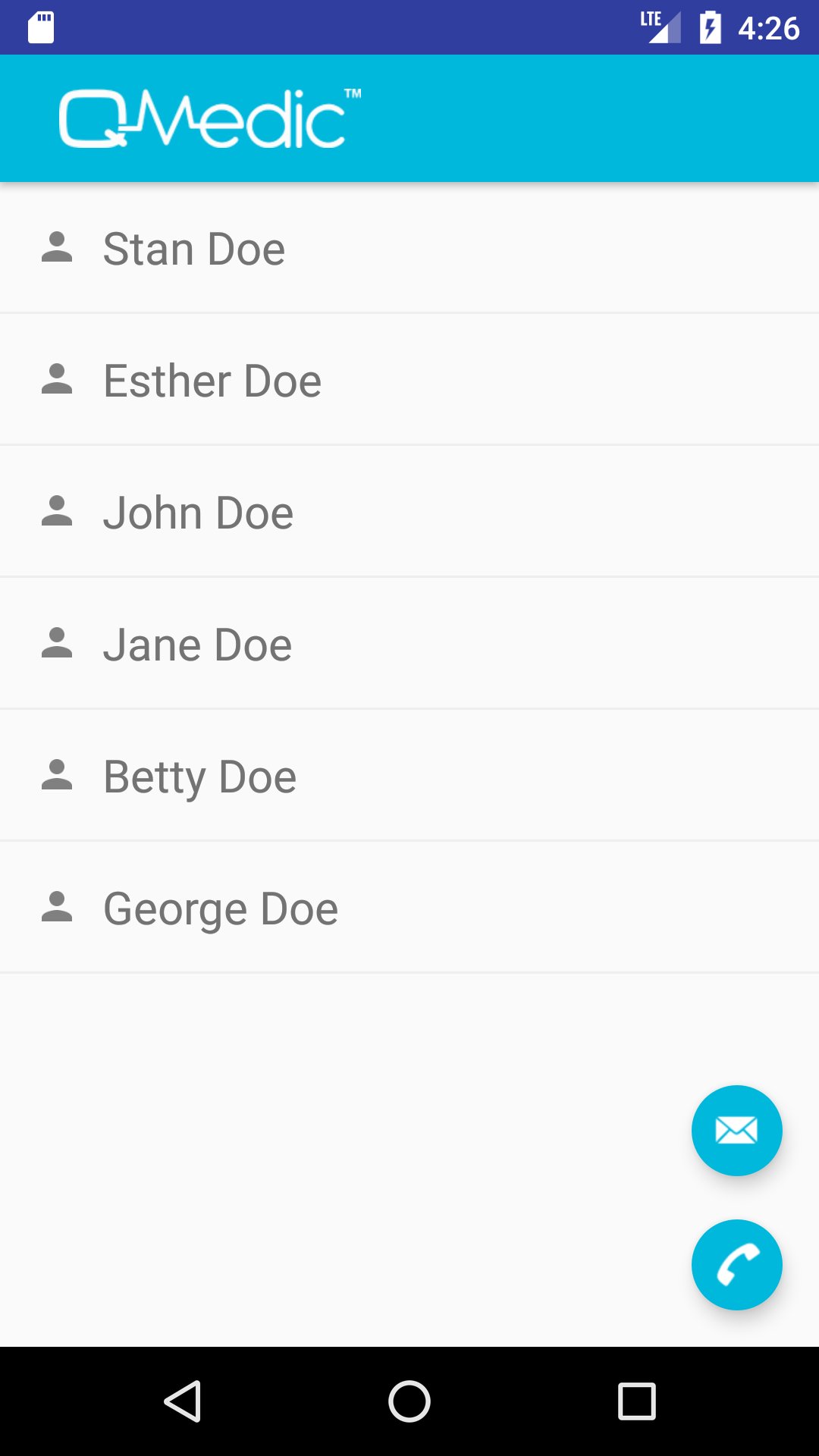The width and height of the screenshot is (819, 1456).
Task: Go back using the navigation bar
Action: click(183, 1401)
